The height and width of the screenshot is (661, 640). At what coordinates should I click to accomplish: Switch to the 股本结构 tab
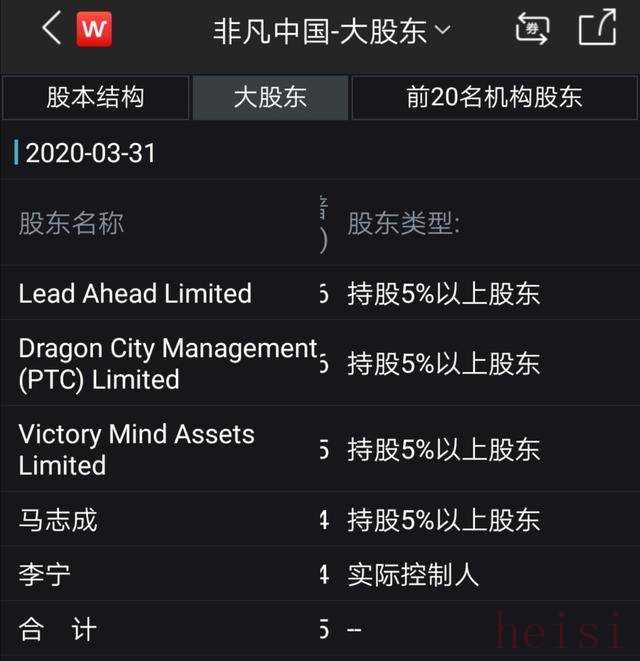point(95,97)
